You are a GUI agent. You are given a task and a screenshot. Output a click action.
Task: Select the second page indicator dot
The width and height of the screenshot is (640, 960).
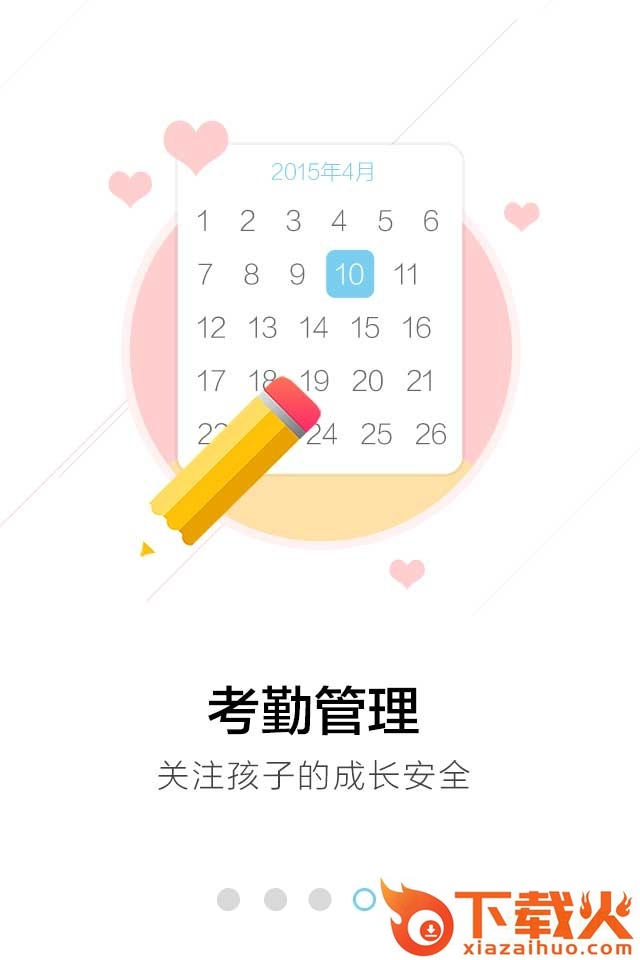(275, 899)
